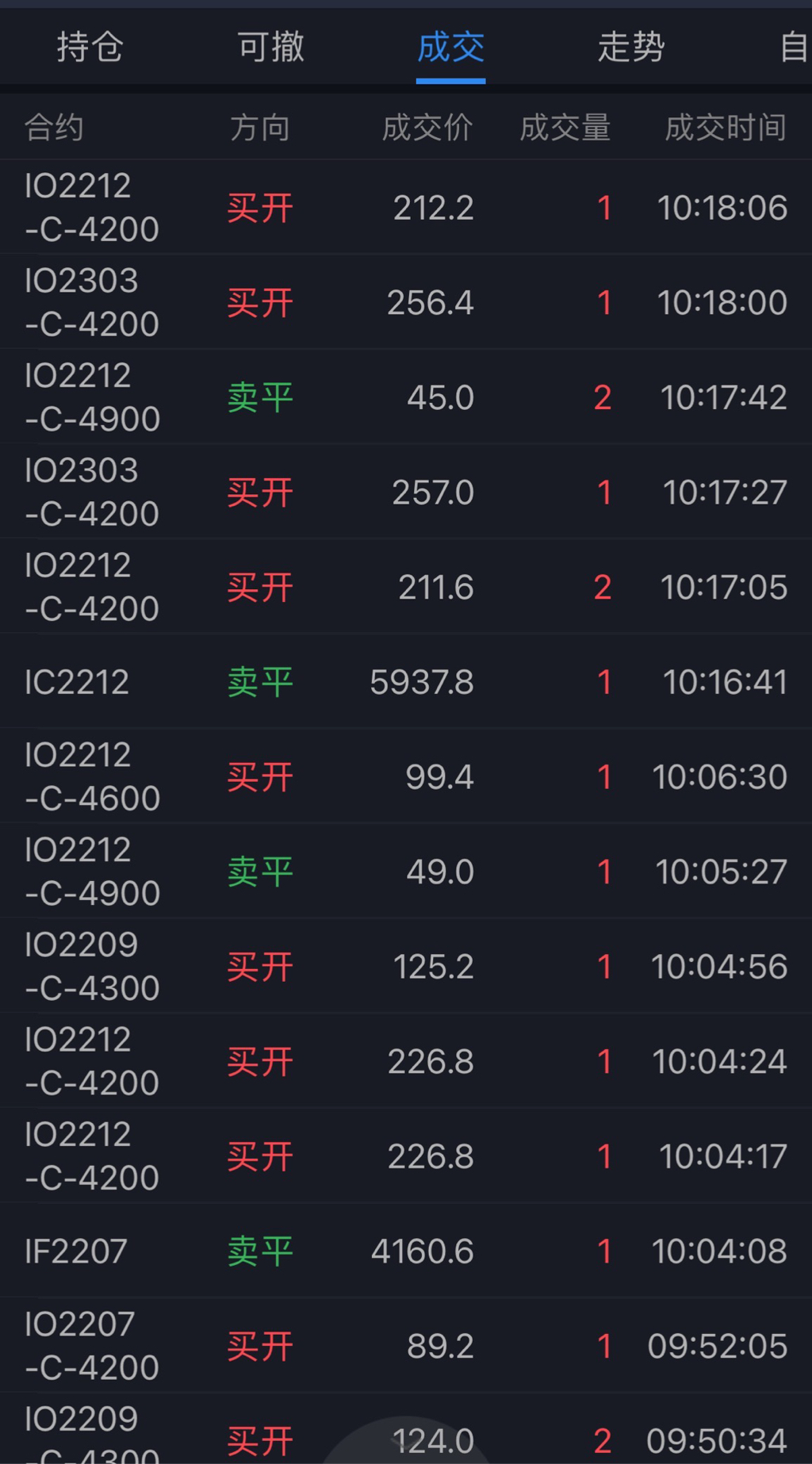This screenshot has width=812, height=1464.
Task: View the IF2207 卖平 trade row
Action: (x=406, y=1251)
